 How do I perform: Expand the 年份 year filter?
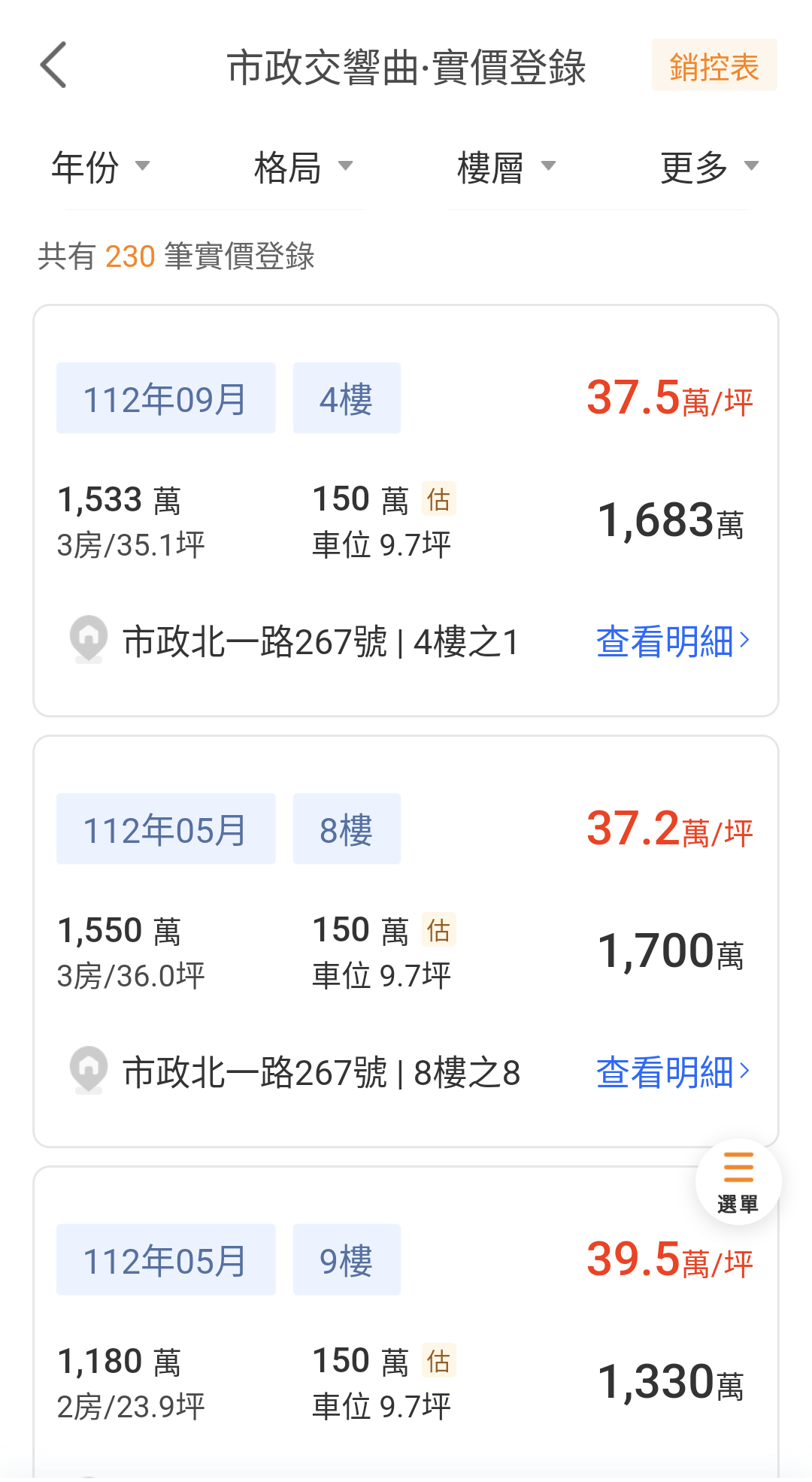point(101,166)
